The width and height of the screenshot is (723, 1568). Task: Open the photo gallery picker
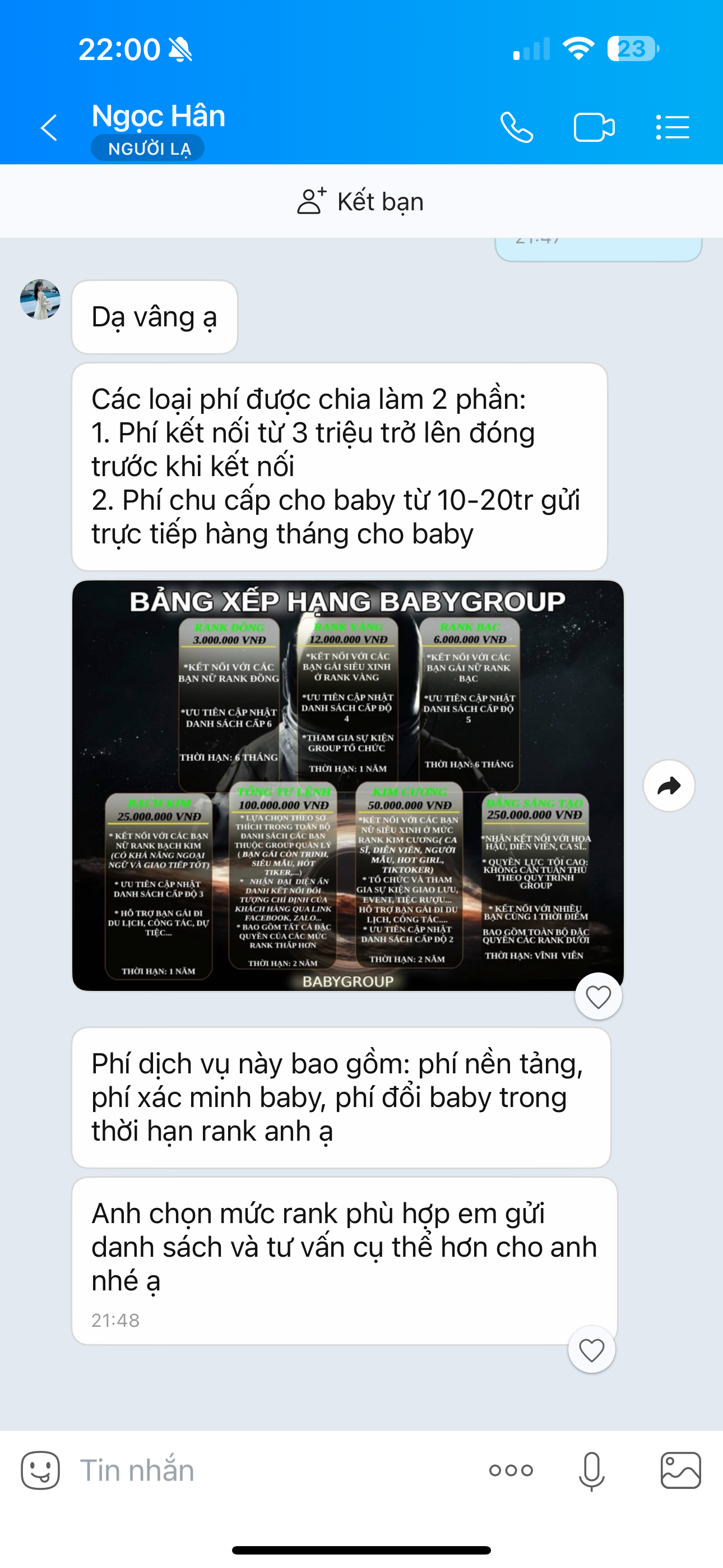[x=680, y=1470]
